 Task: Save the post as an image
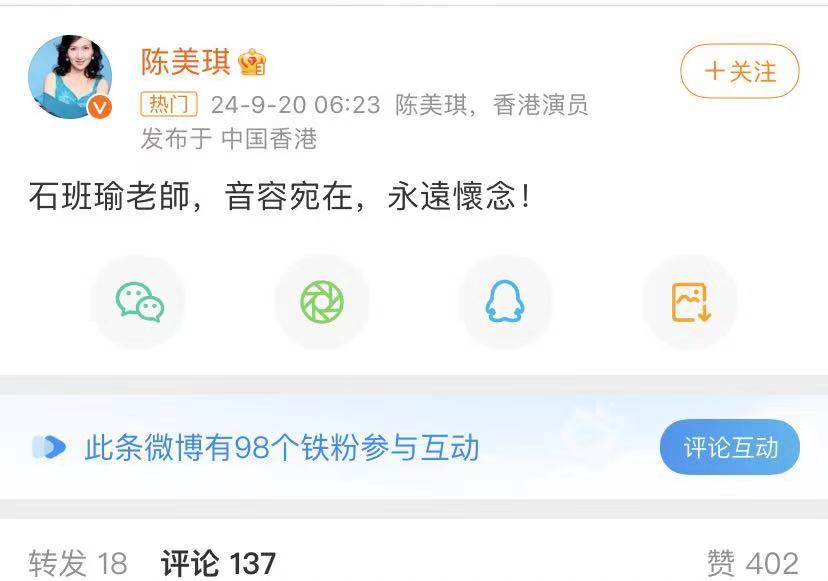[x=690, y=302]
